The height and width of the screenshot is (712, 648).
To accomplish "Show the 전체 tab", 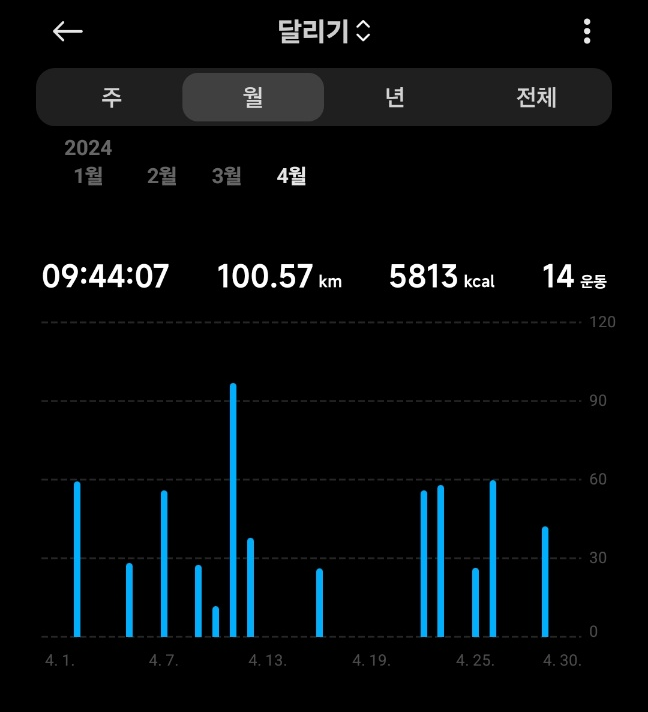I will point(536,97).
